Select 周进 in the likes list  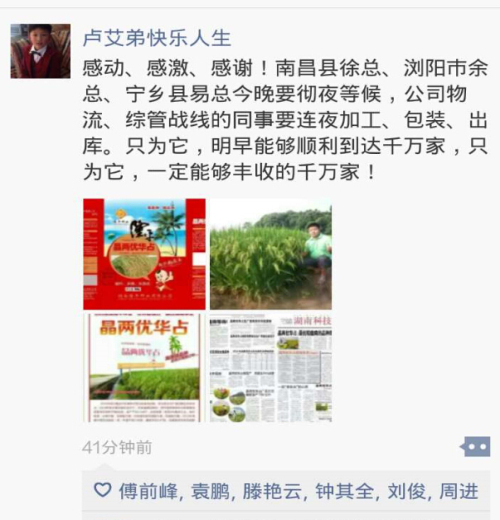pyautogui.click(x=459, y=491)
